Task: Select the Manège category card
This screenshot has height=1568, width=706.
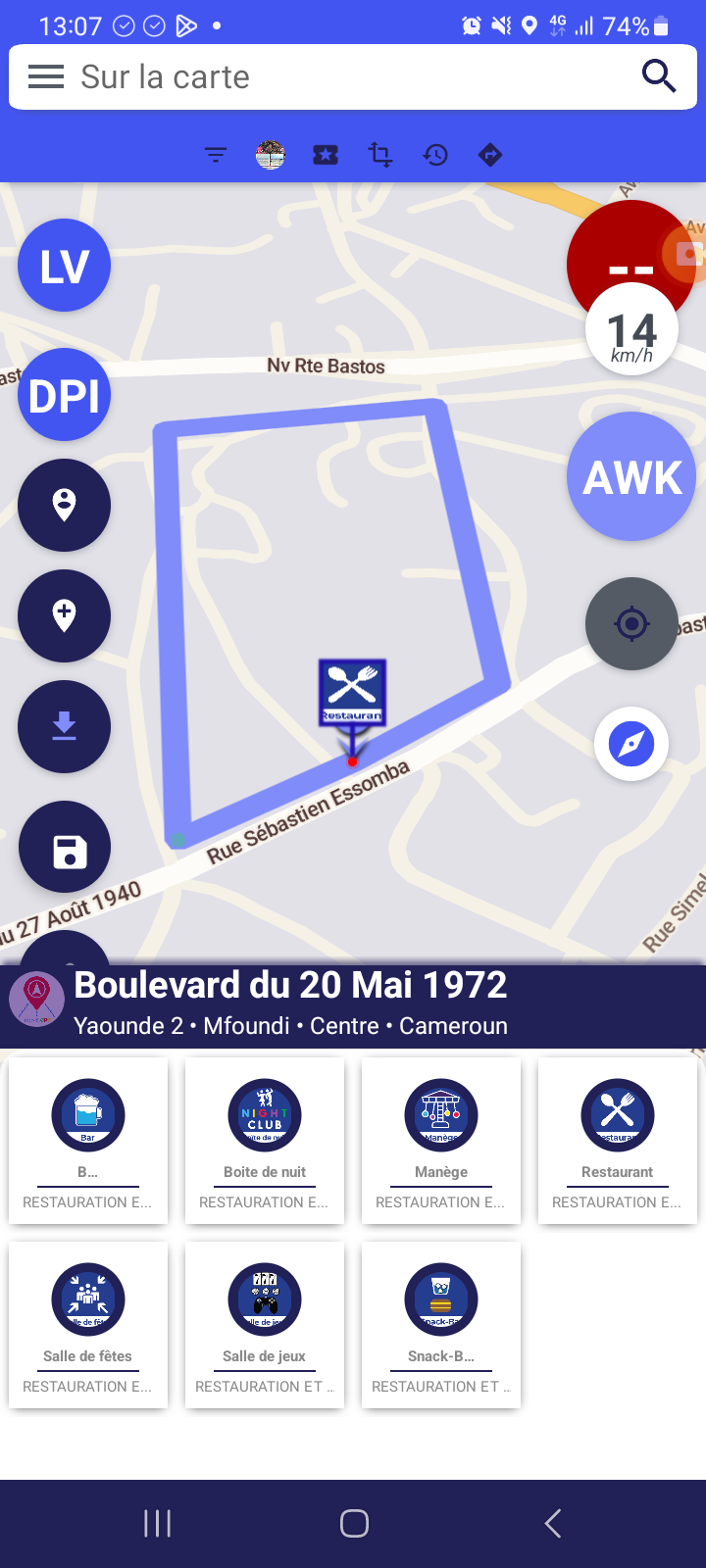Action: [x=441, y=1141]
